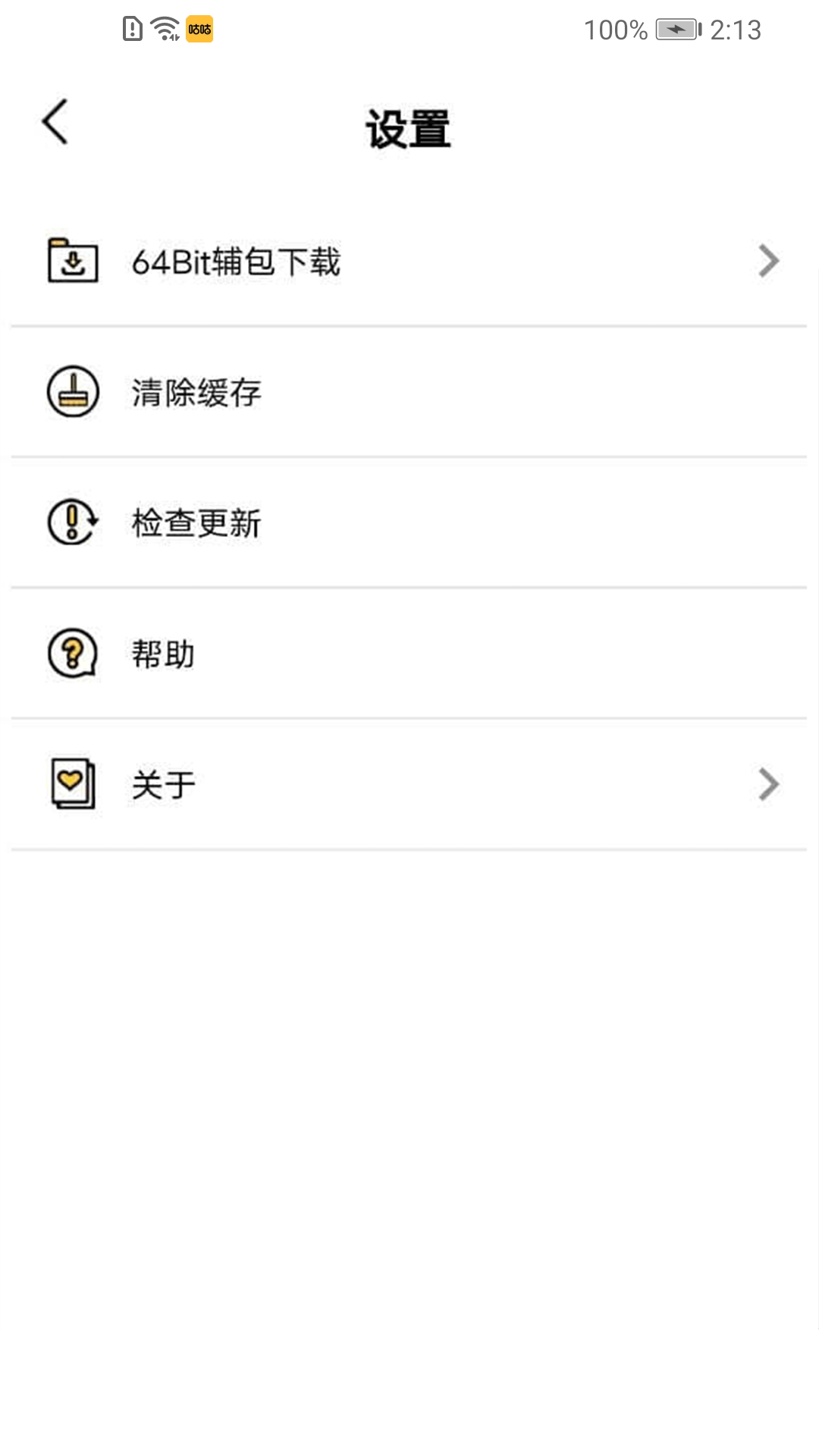This screenshot has height=1456, width=819.
Task: Tap the yellow 咕咕 app icon in status bar
Action: click(x=200, y=30)
